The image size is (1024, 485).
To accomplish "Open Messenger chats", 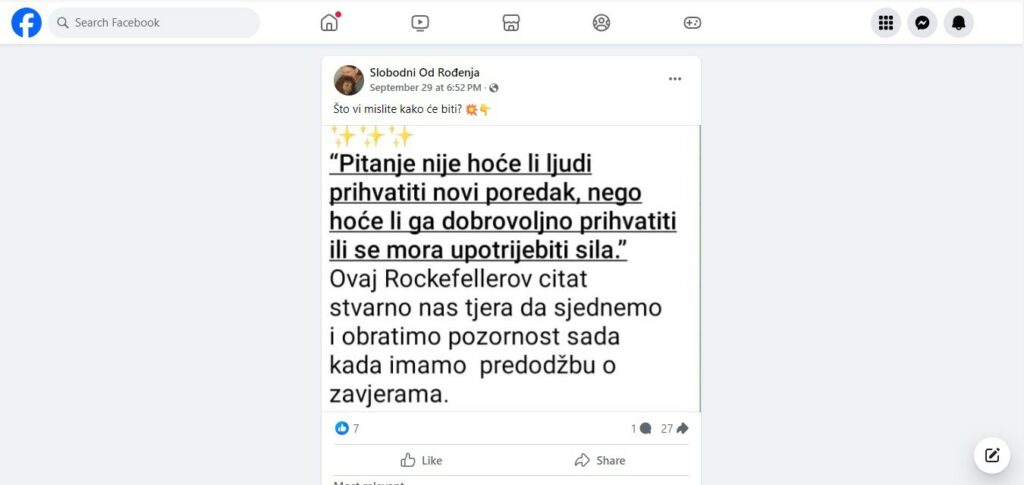I will click(922, 22).
